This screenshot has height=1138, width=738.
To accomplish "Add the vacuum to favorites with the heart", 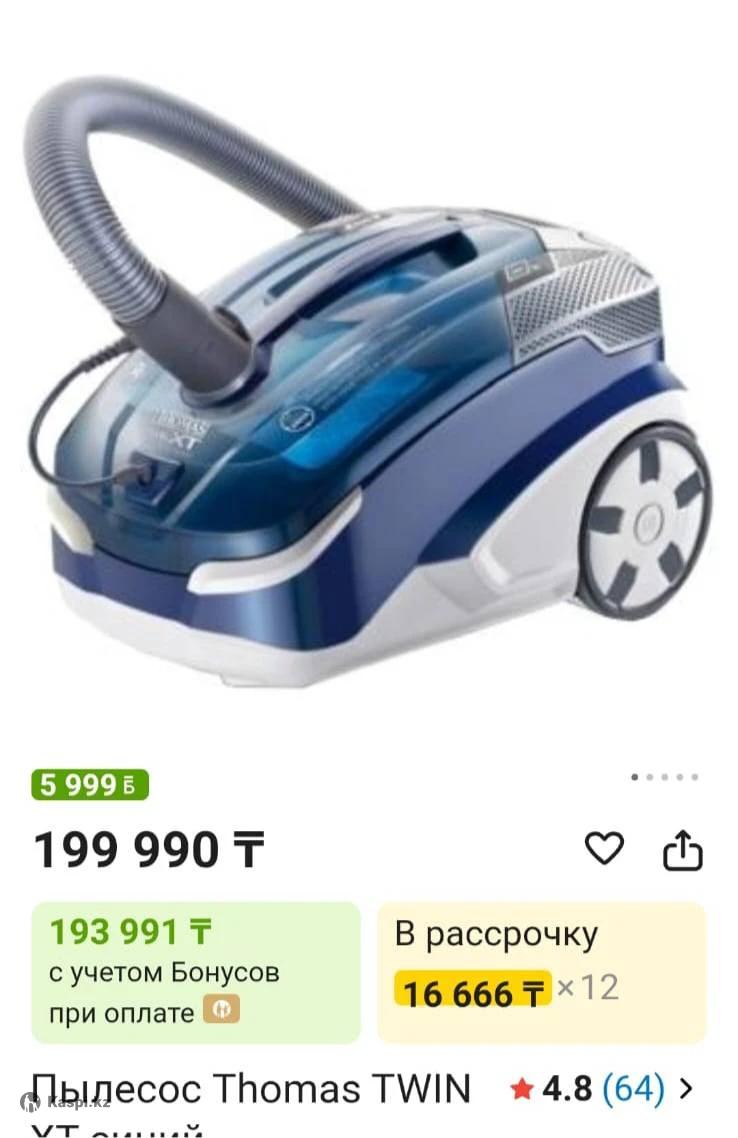I will [604, 849].
